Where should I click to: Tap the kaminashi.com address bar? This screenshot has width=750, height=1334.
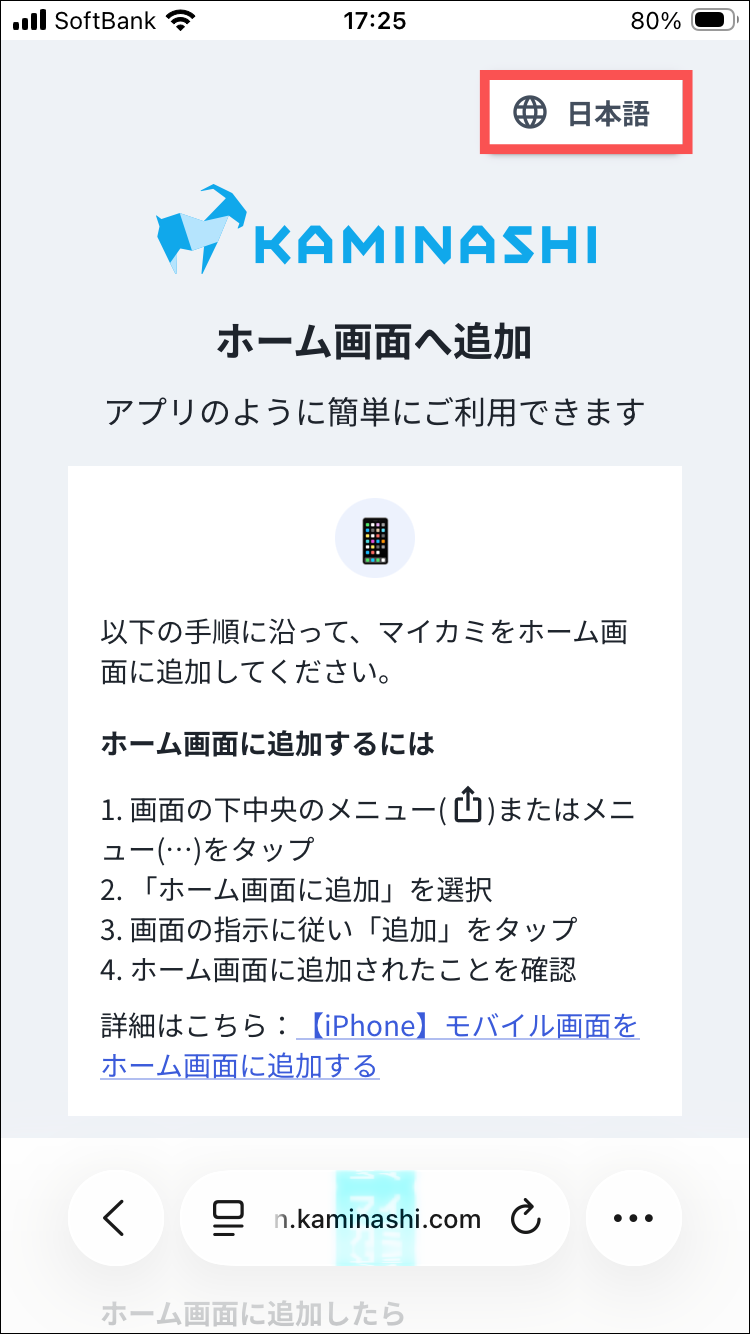[x=378, y=1219]
